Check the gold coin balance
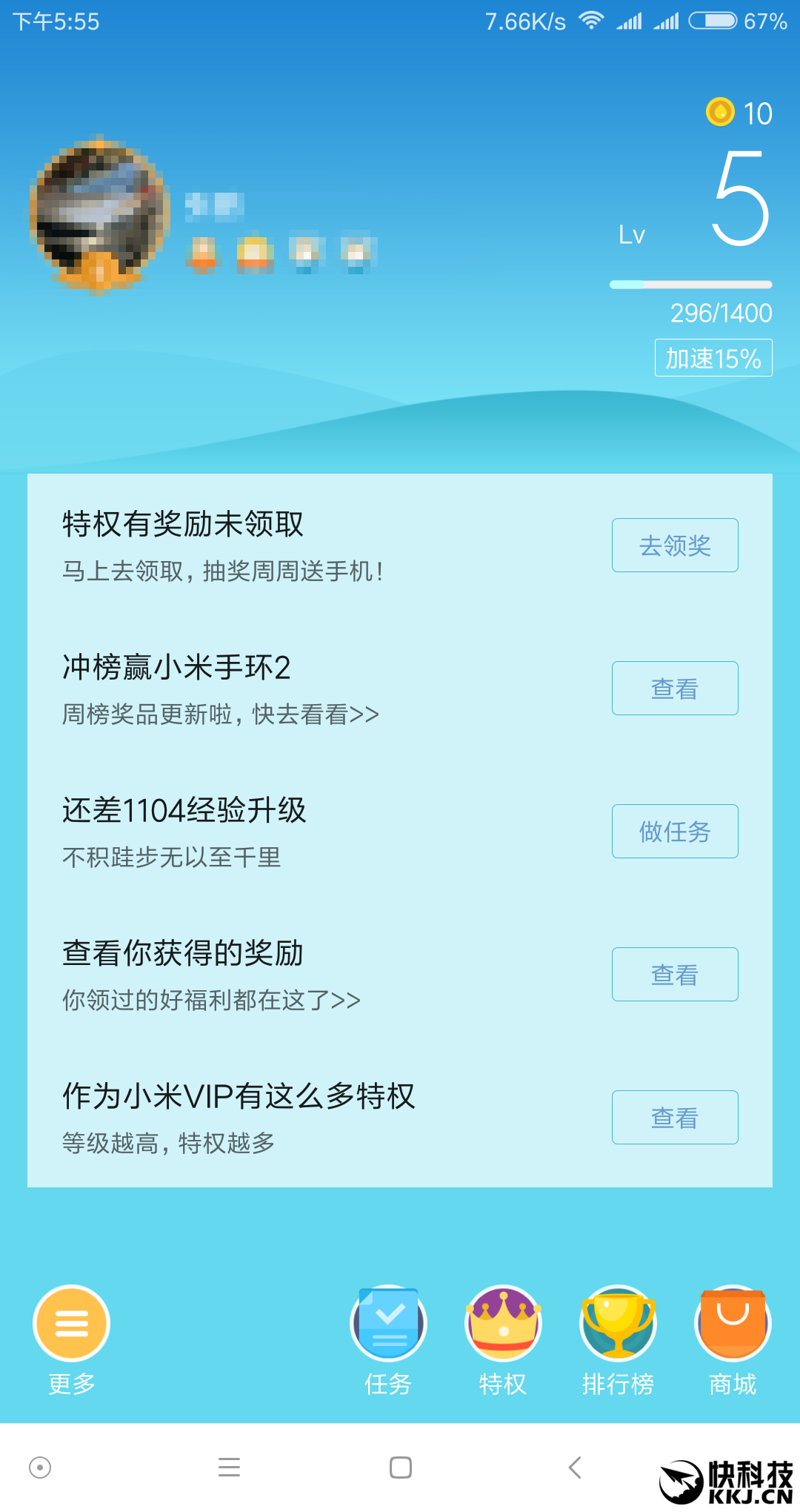This screenshot has width=800, height=1512. [739, 113]
